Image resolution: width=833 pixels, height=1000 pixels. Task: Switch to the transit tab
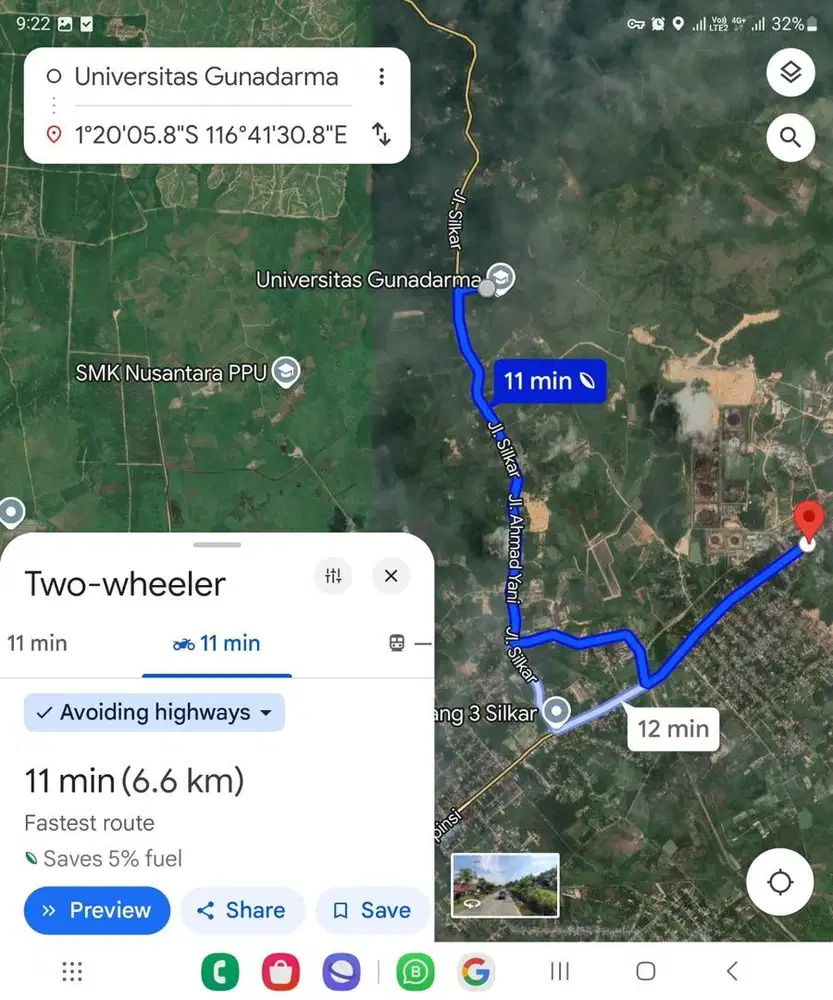398,644
